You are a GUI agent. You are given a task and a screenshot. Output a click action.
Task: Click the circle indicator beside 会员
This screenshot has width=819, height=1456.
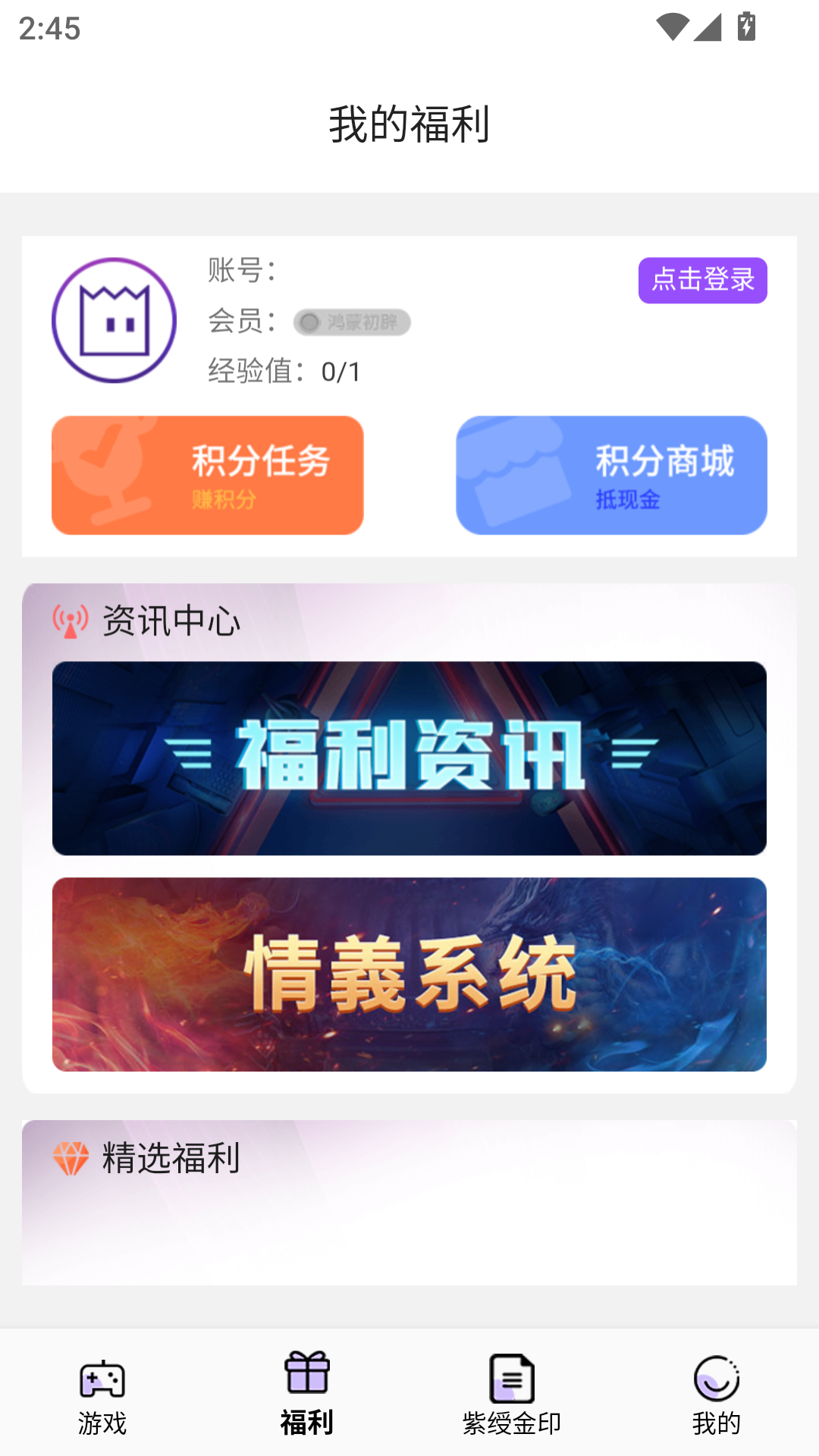309,322
